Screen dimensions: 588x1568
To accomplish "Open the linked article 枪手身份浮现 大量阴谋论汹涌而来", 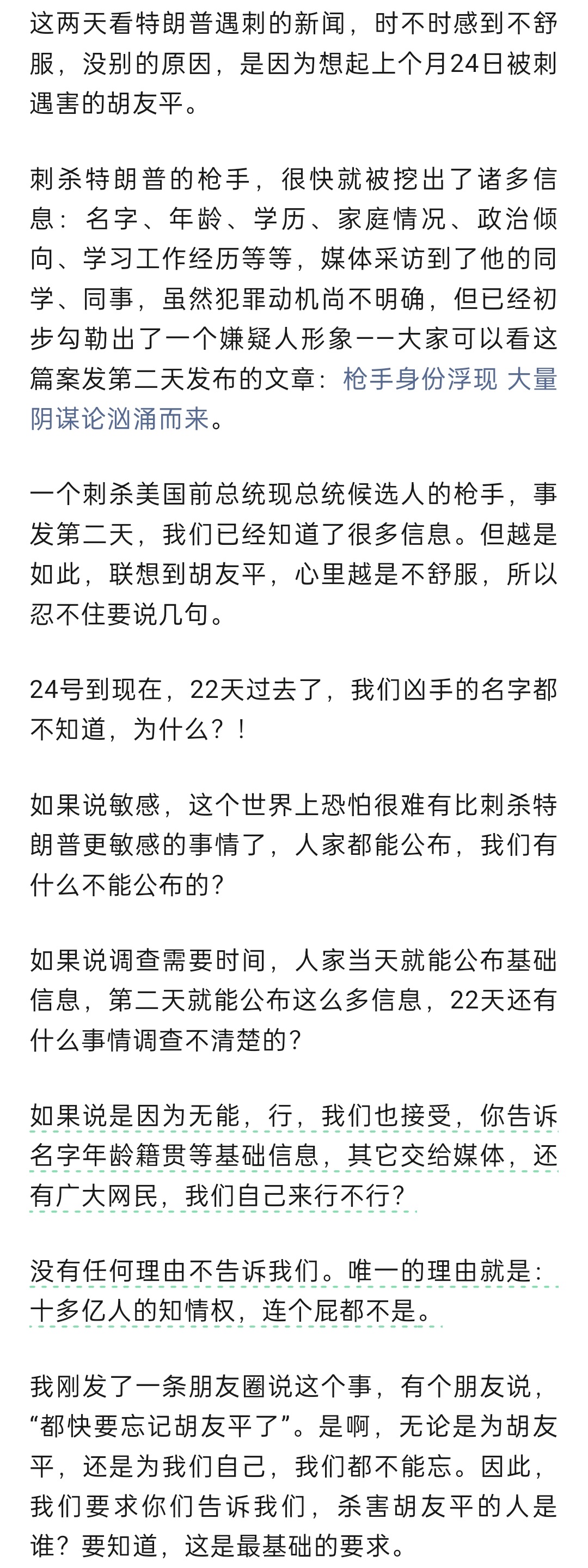I will (x=449, y=380).
